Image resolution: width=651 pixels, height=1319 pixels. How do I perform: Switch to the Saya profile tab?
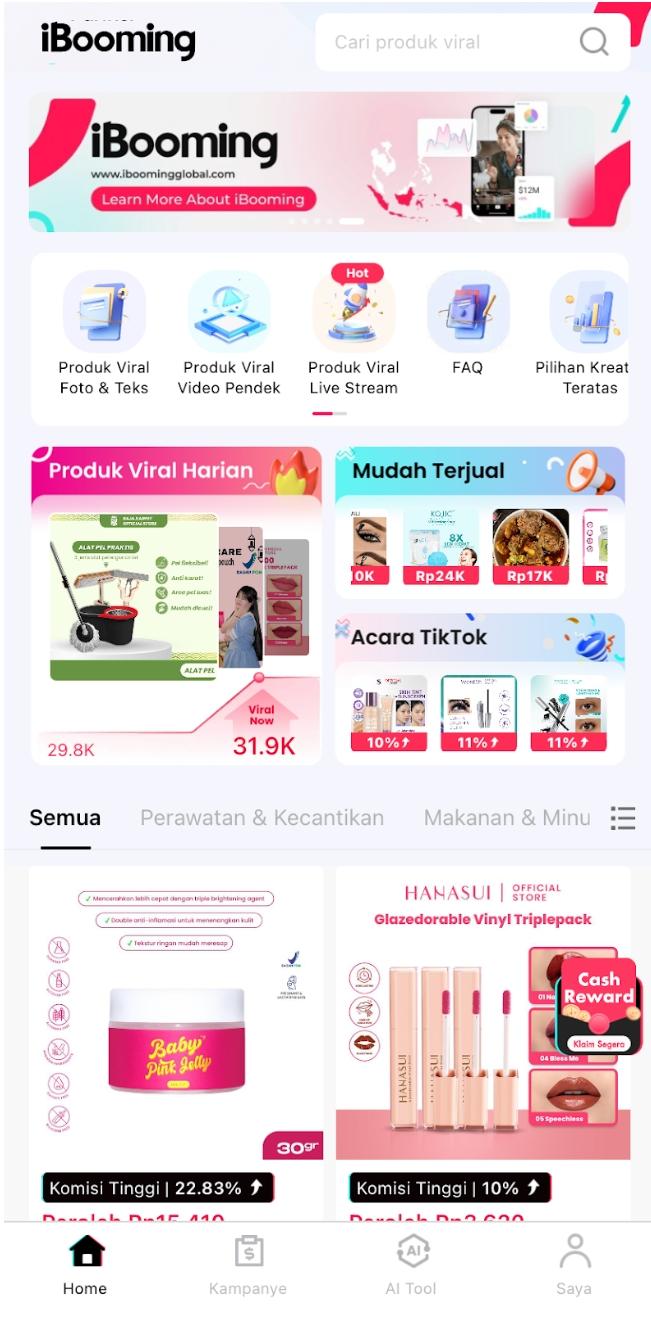tap(574, 1265)
